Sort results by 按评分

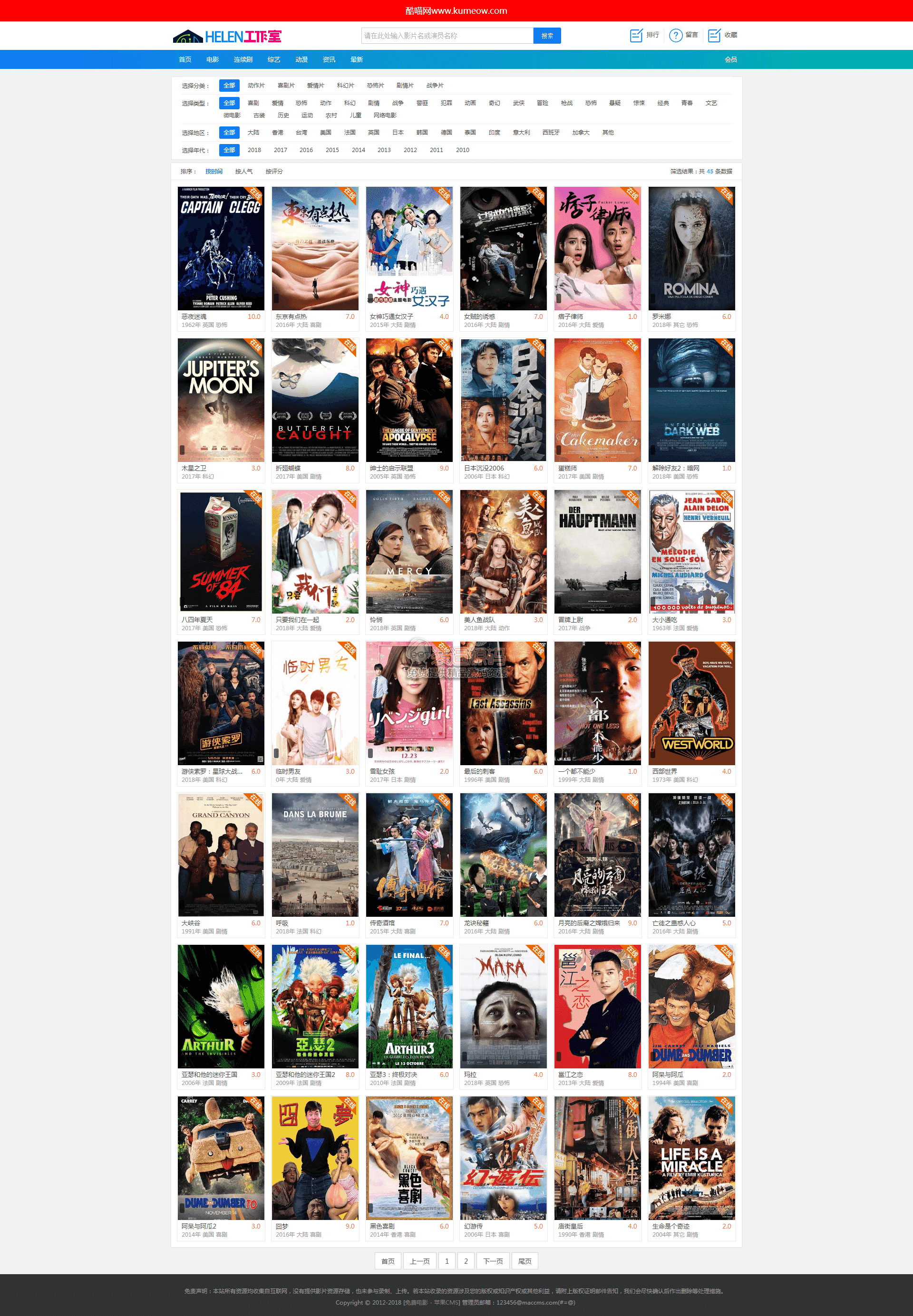[x=274, y=172]
